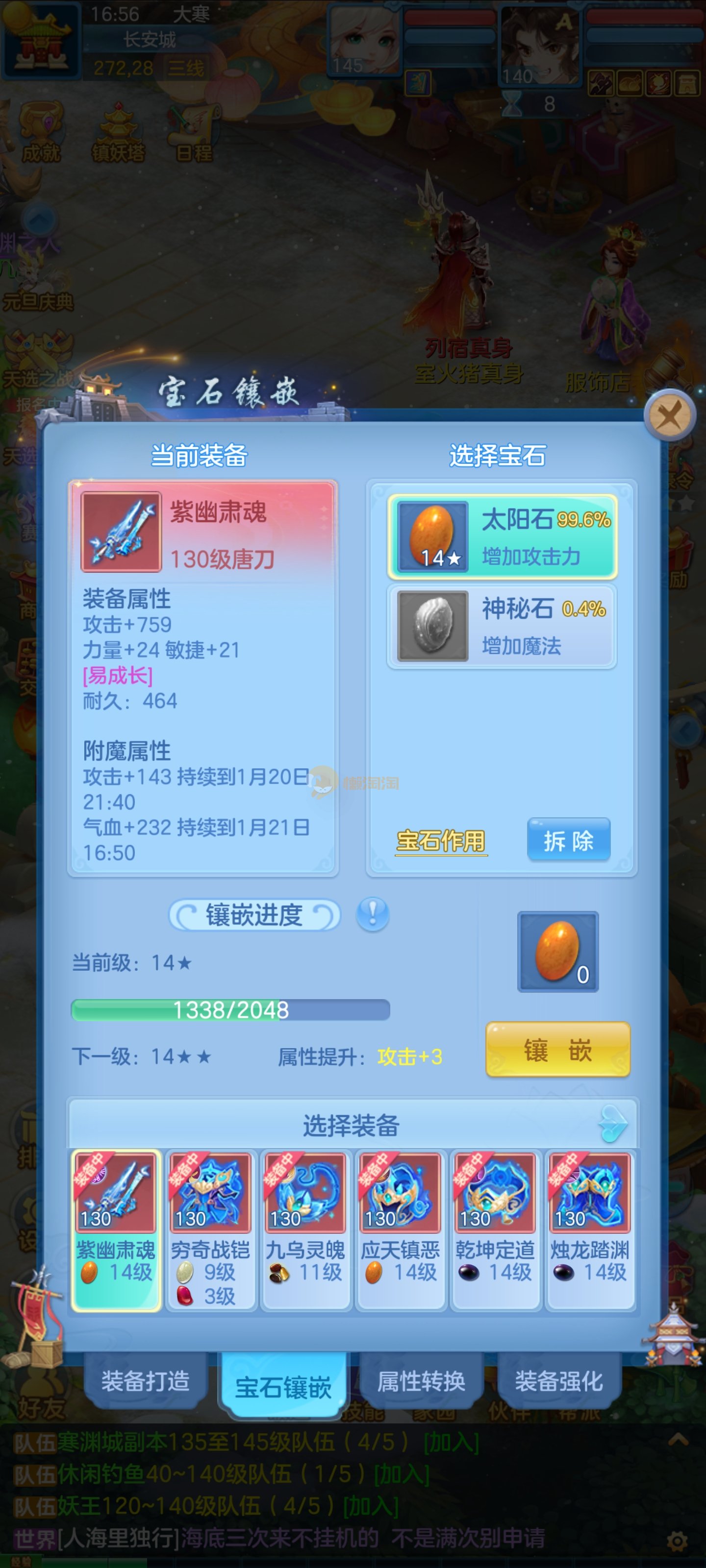
Task: Join the 寒渊城副本 team
Action: (451, 1442)
